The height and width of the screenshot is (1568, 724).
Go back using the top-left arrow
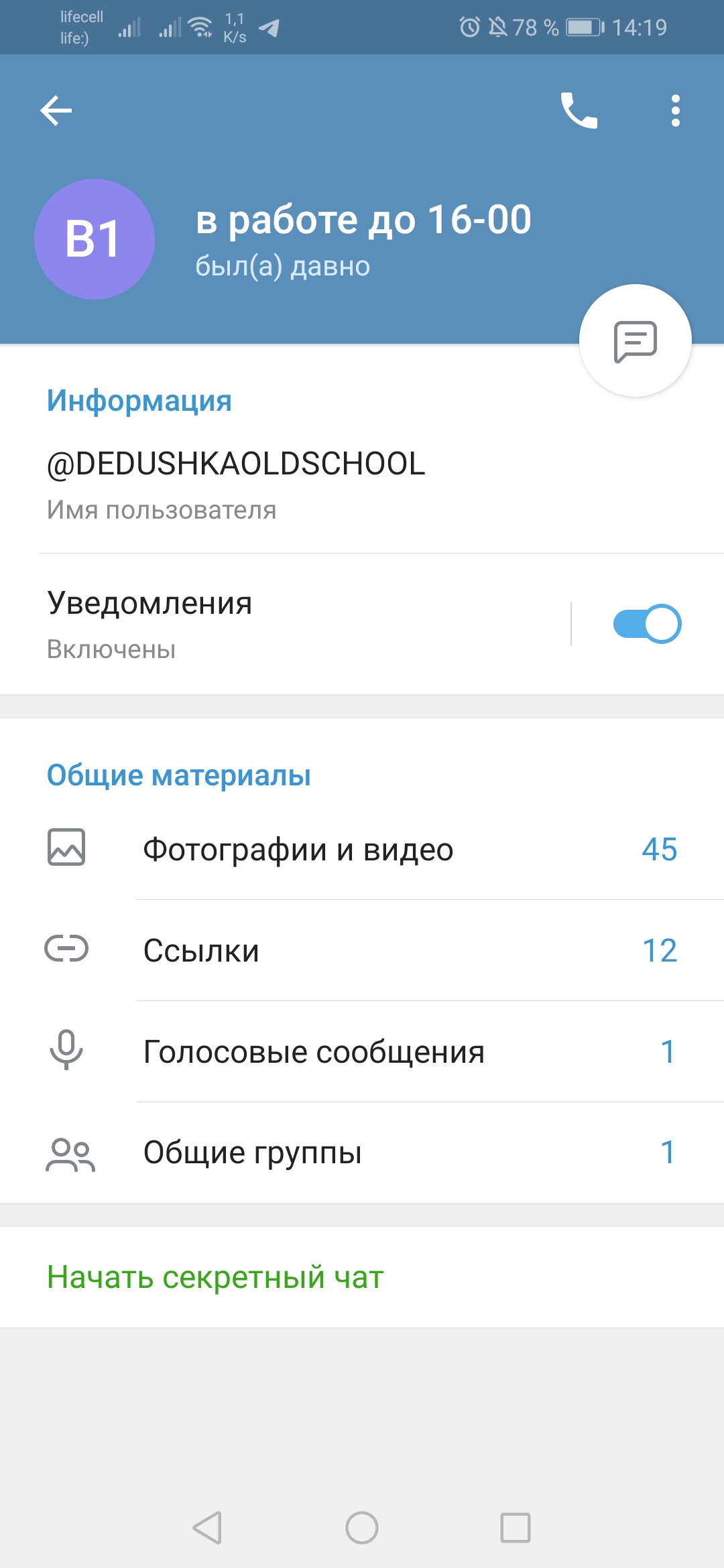click(56, 111)
